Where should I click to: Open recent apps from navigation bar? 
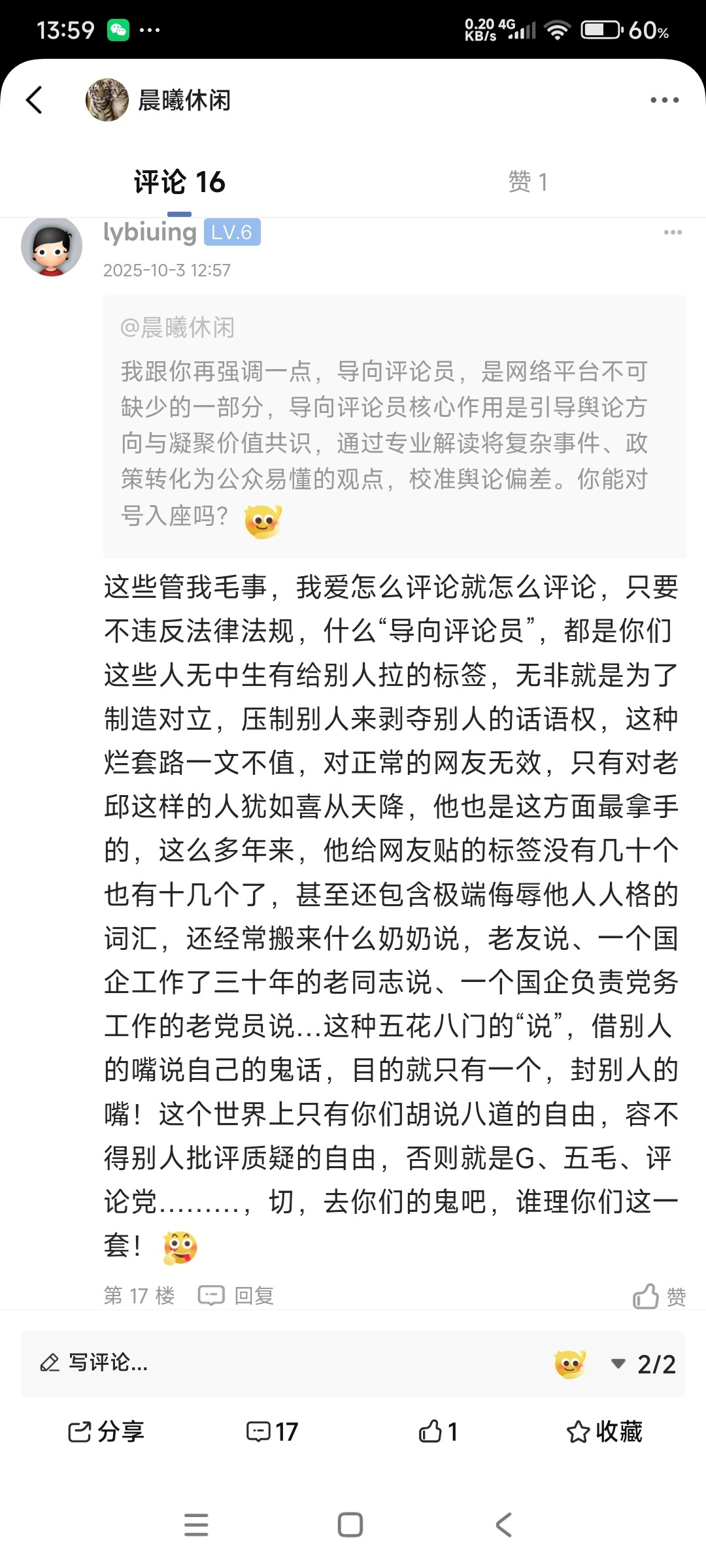pyautogui.click(x=196, y=1525)
